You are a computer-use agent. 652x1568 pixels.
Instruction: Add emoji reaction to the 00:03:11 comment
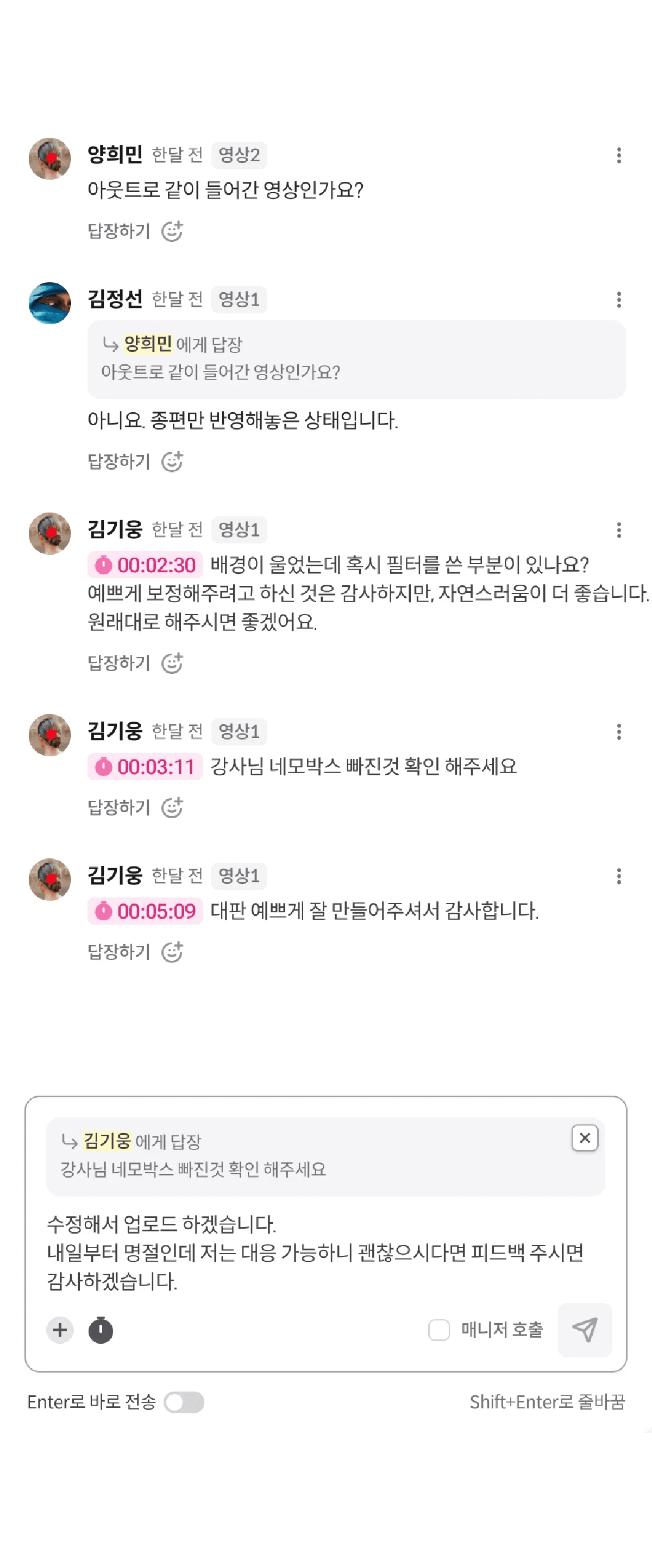(172, 807)
